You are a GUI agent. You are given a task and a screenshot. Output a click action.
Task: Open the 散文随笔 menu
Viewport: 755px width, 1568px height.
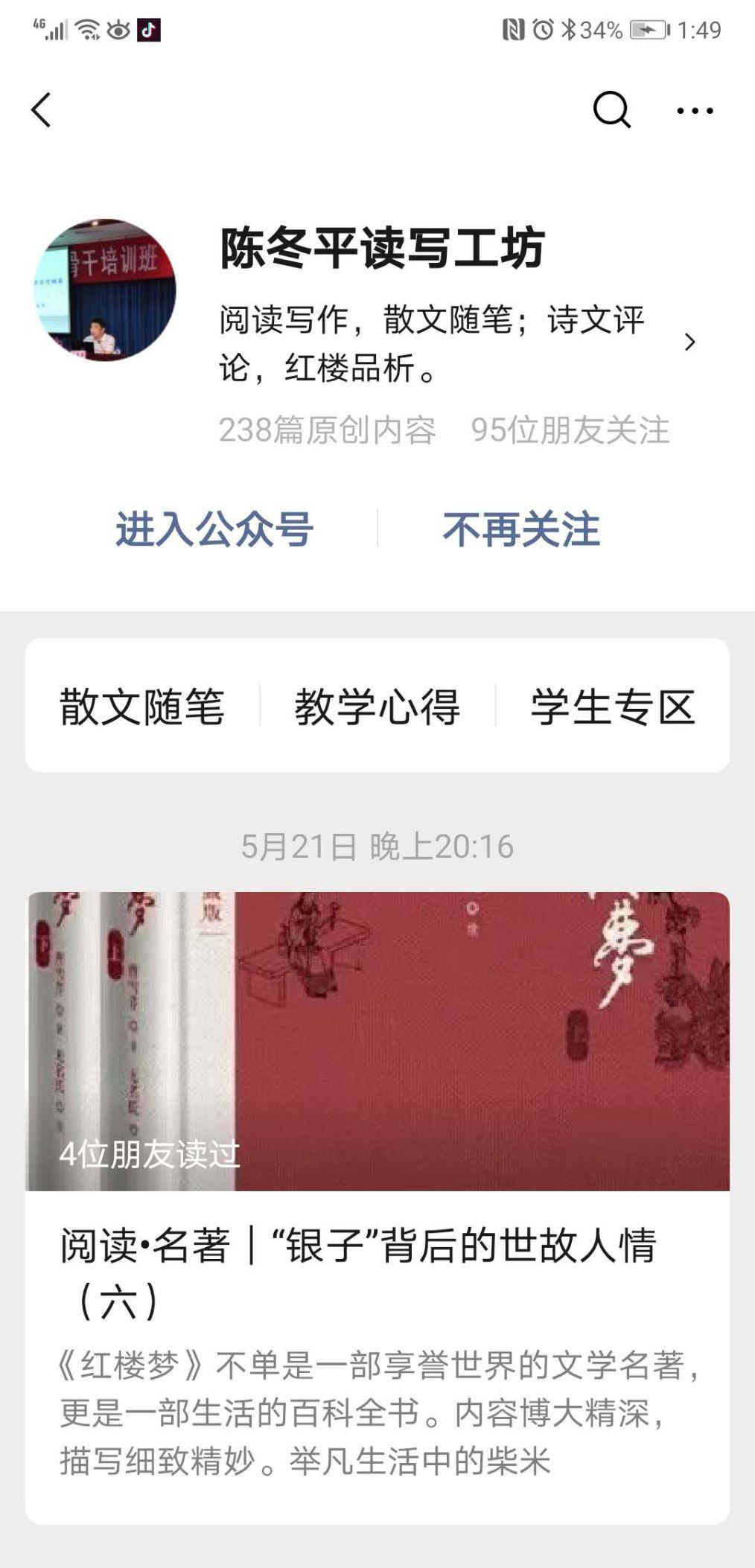pyautogui.click(x=142, y=706)
